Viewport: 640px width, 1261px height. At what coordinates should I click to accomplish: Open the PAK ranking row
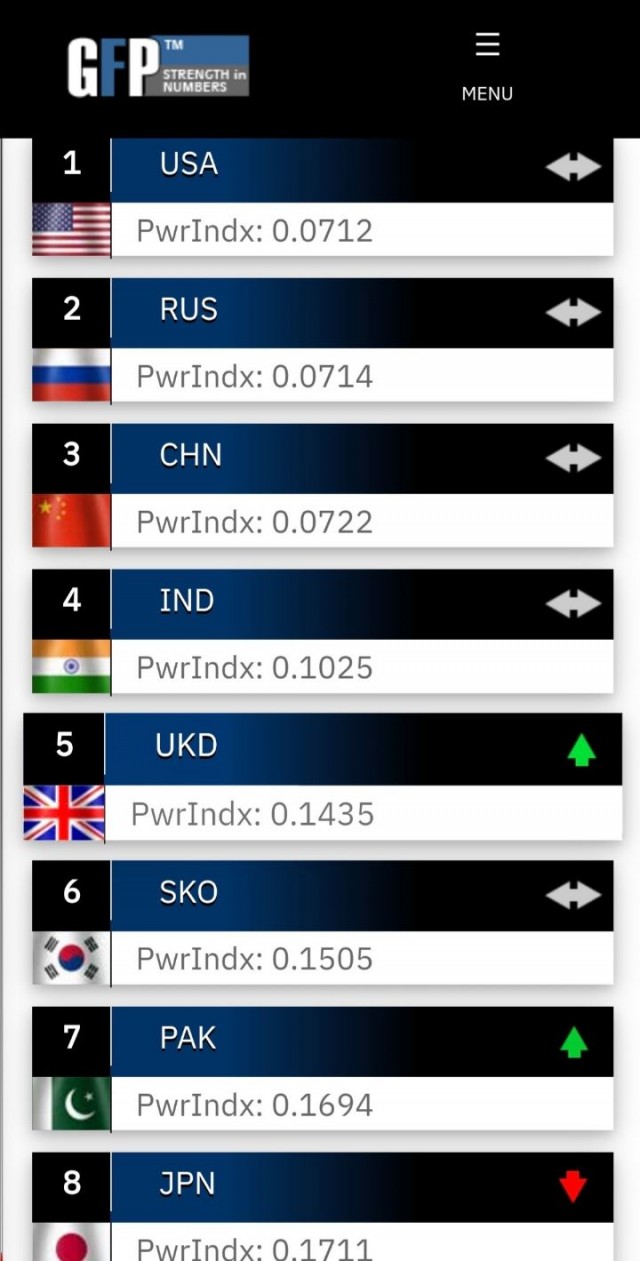tap(323, 1069)
